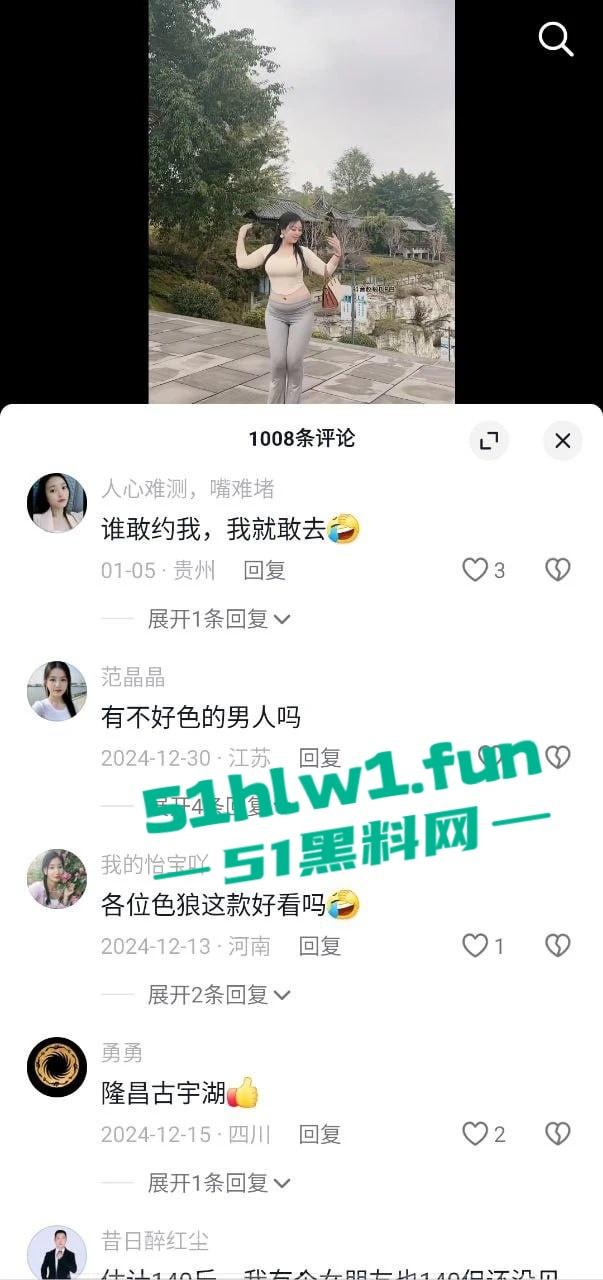The image size is (603, 1280).
Task: Open the search magnifier icon
Action: click(555, 39)
